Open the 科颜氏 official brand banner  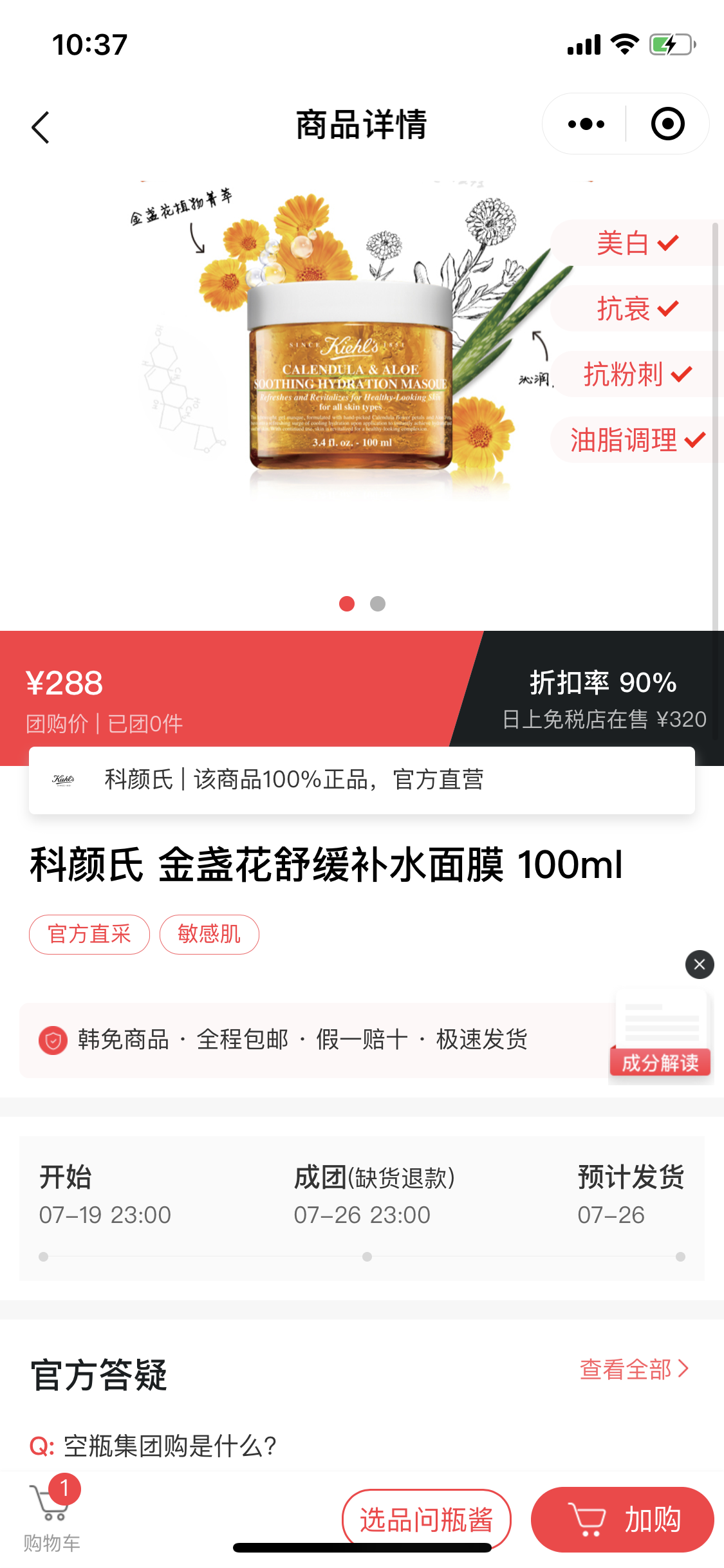pos(362,780)
